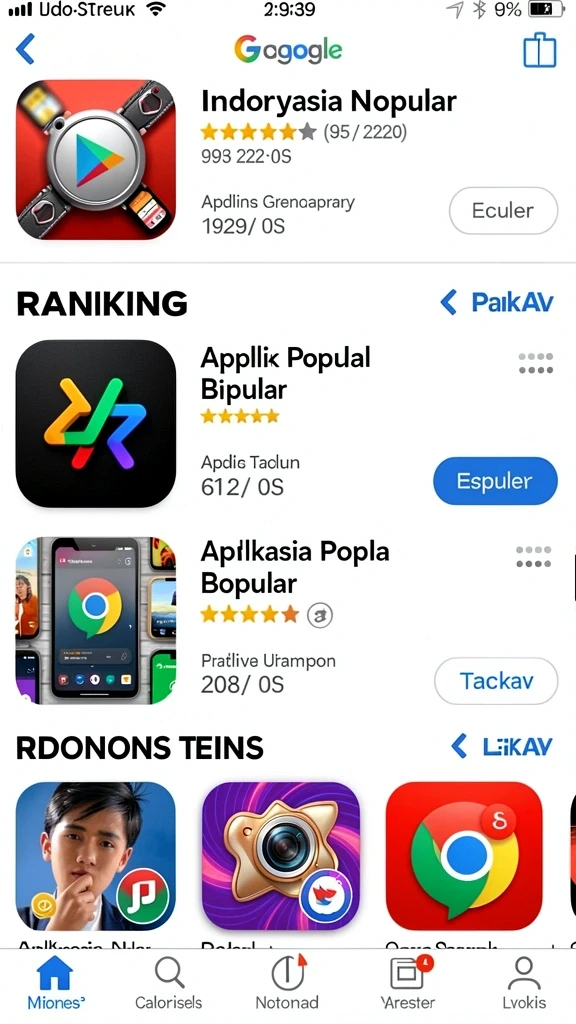This screenshot has height=1024, width=576.
Task: Open the LiiKAV link beside RDONONS TEINS
Action: point(502,746)
